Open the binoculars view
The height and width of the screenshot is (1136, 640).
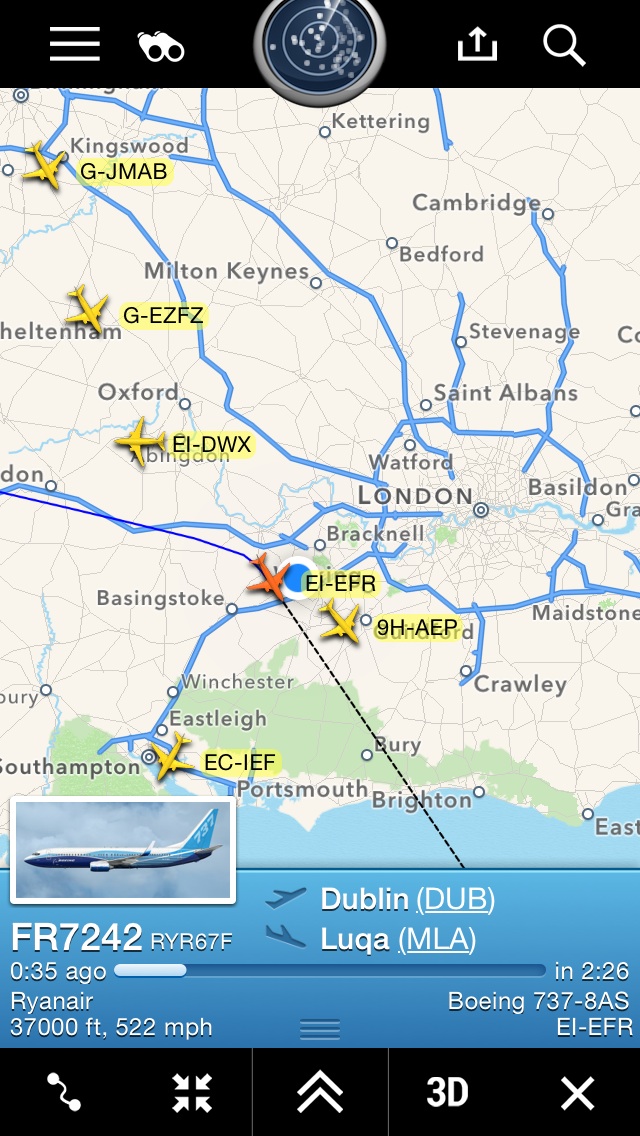160,46
